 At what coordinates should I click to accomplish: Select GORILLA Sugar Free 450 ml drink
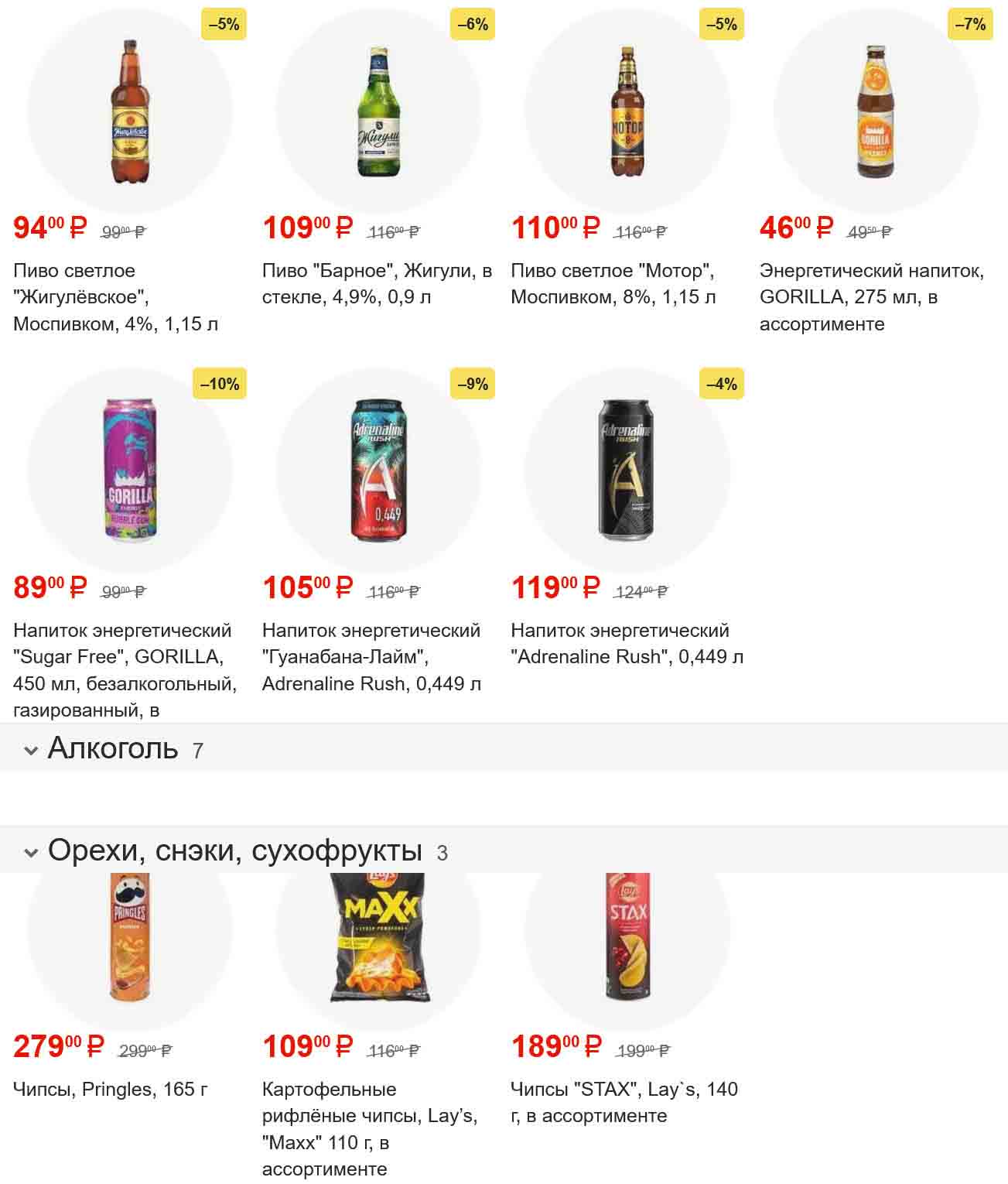pyautogui.click(x=129, y=471)
